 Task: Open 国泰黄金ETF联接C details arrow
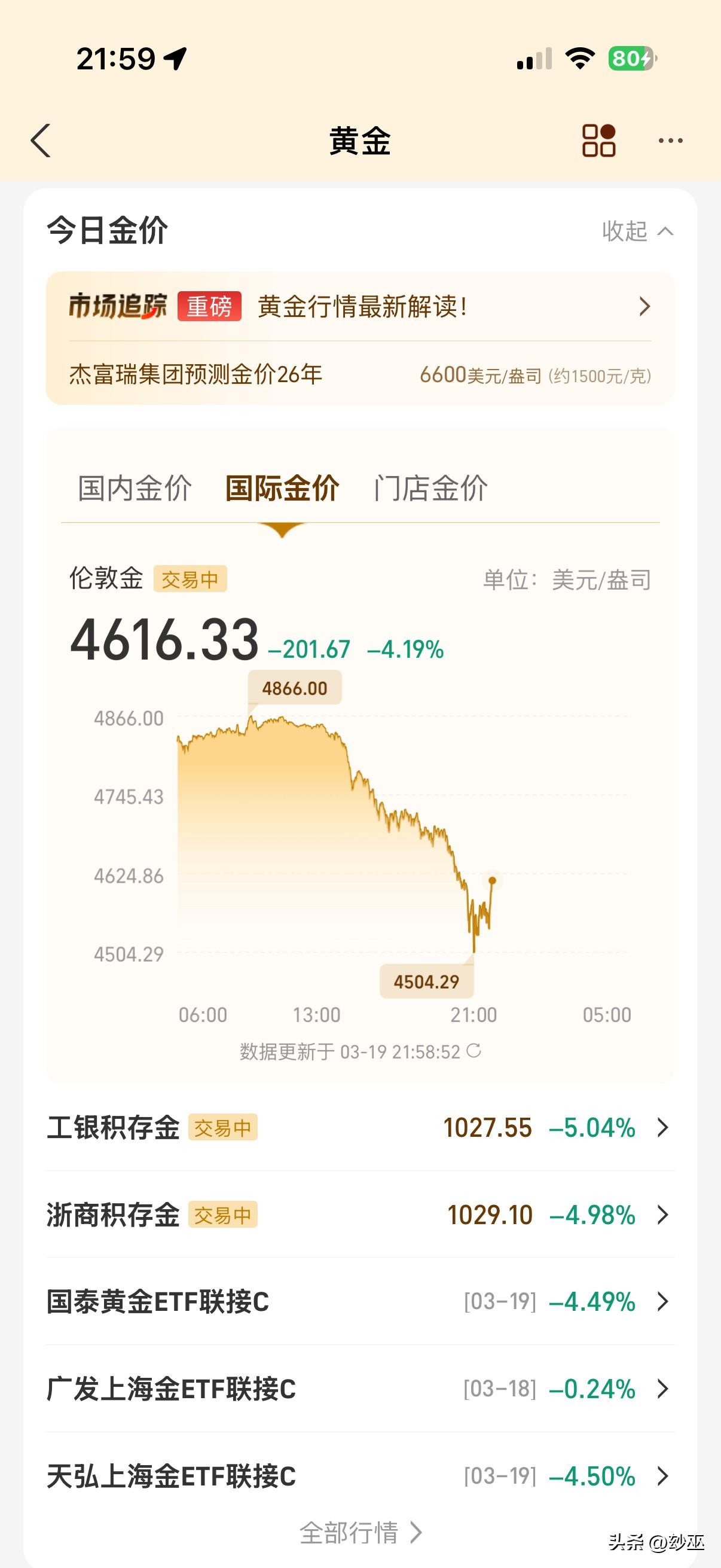tap(662, 1302)
